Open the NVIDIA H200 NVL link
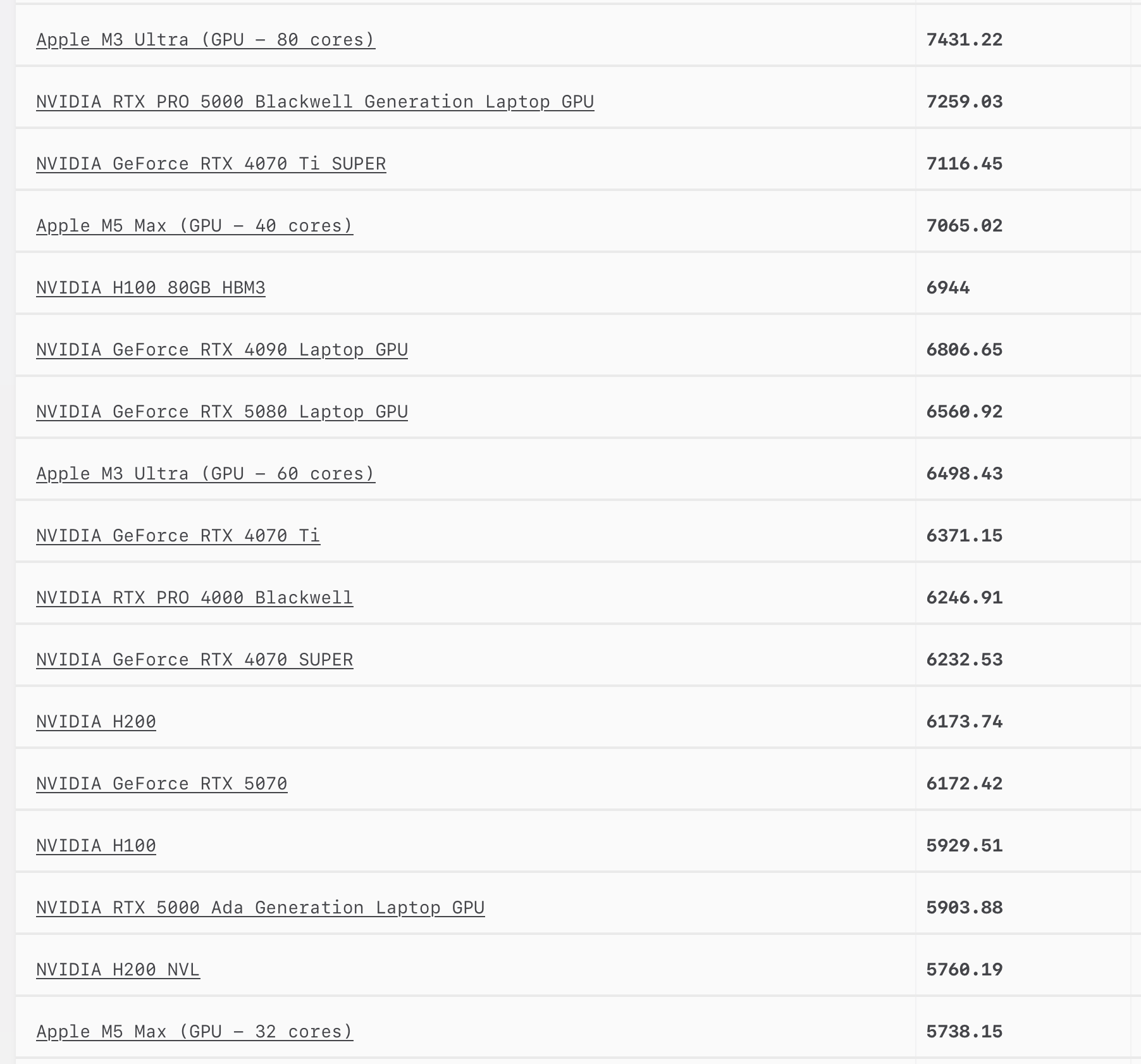 pos(118,970)
